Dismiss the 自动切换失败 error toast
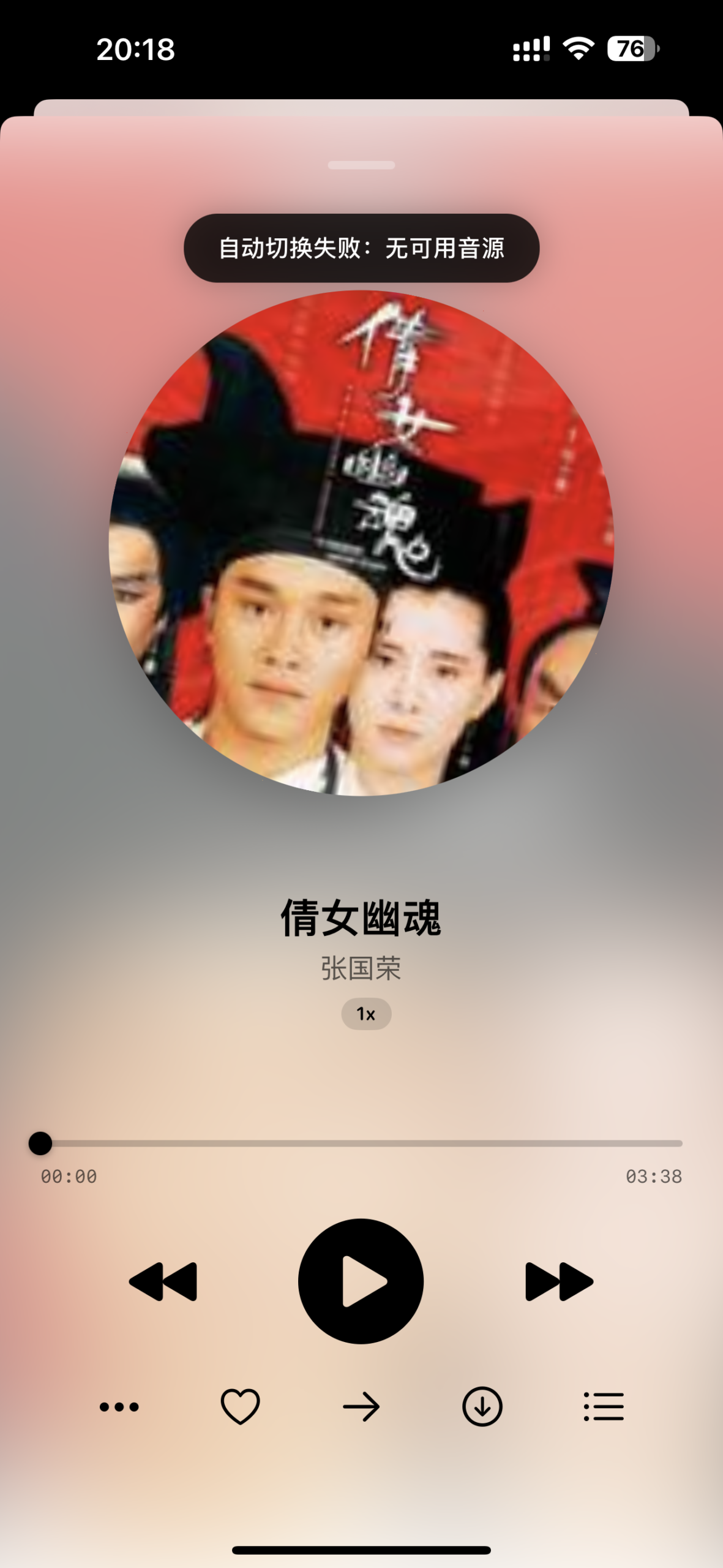 [361, 248]
